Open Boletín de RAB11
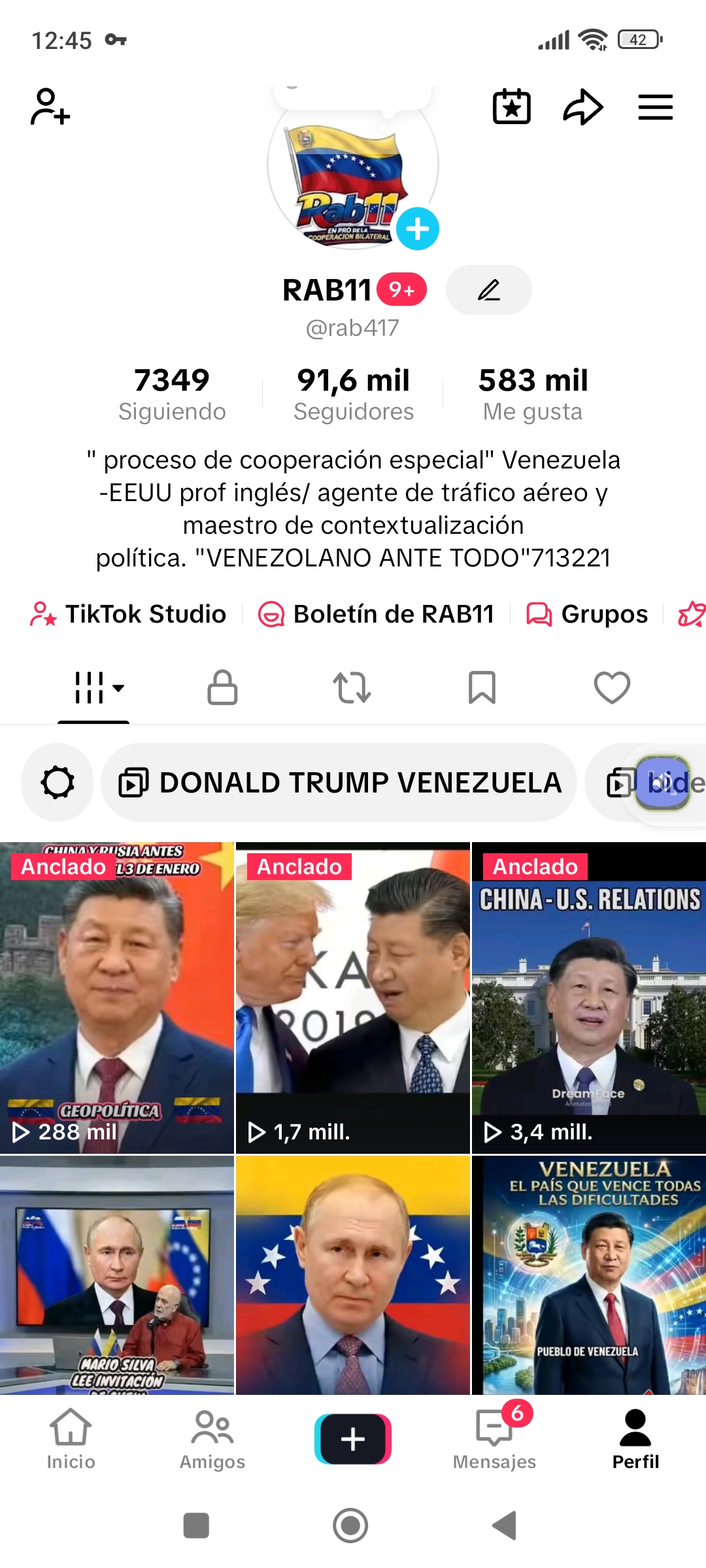706x1568 pixels. [376, 614]
